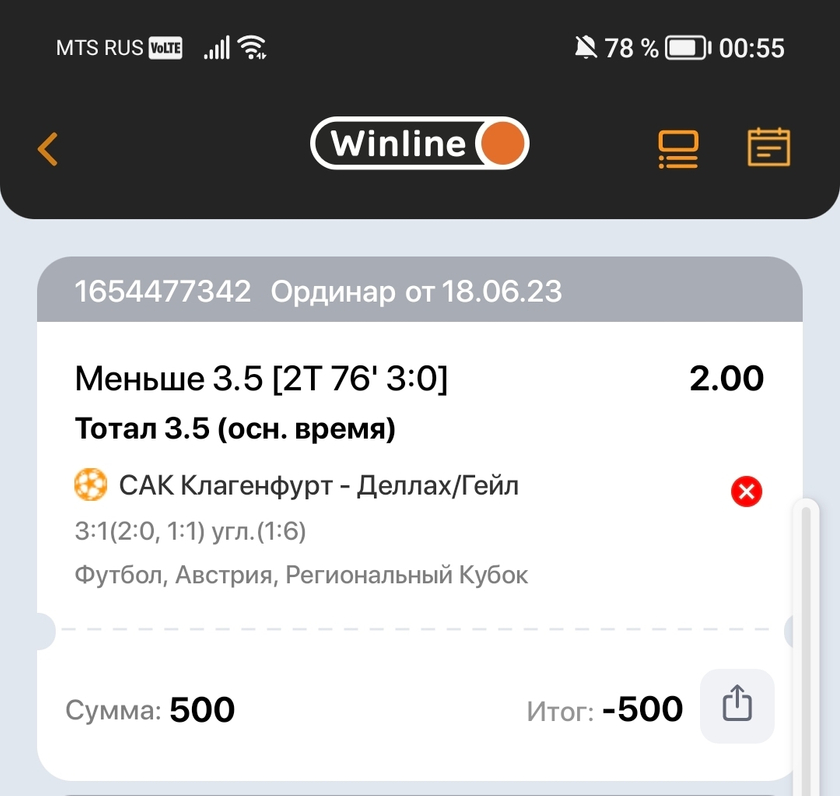Share the bet slip 1654477342
Image resolution: width=840 pixels, height=796 pixels.
736,705
